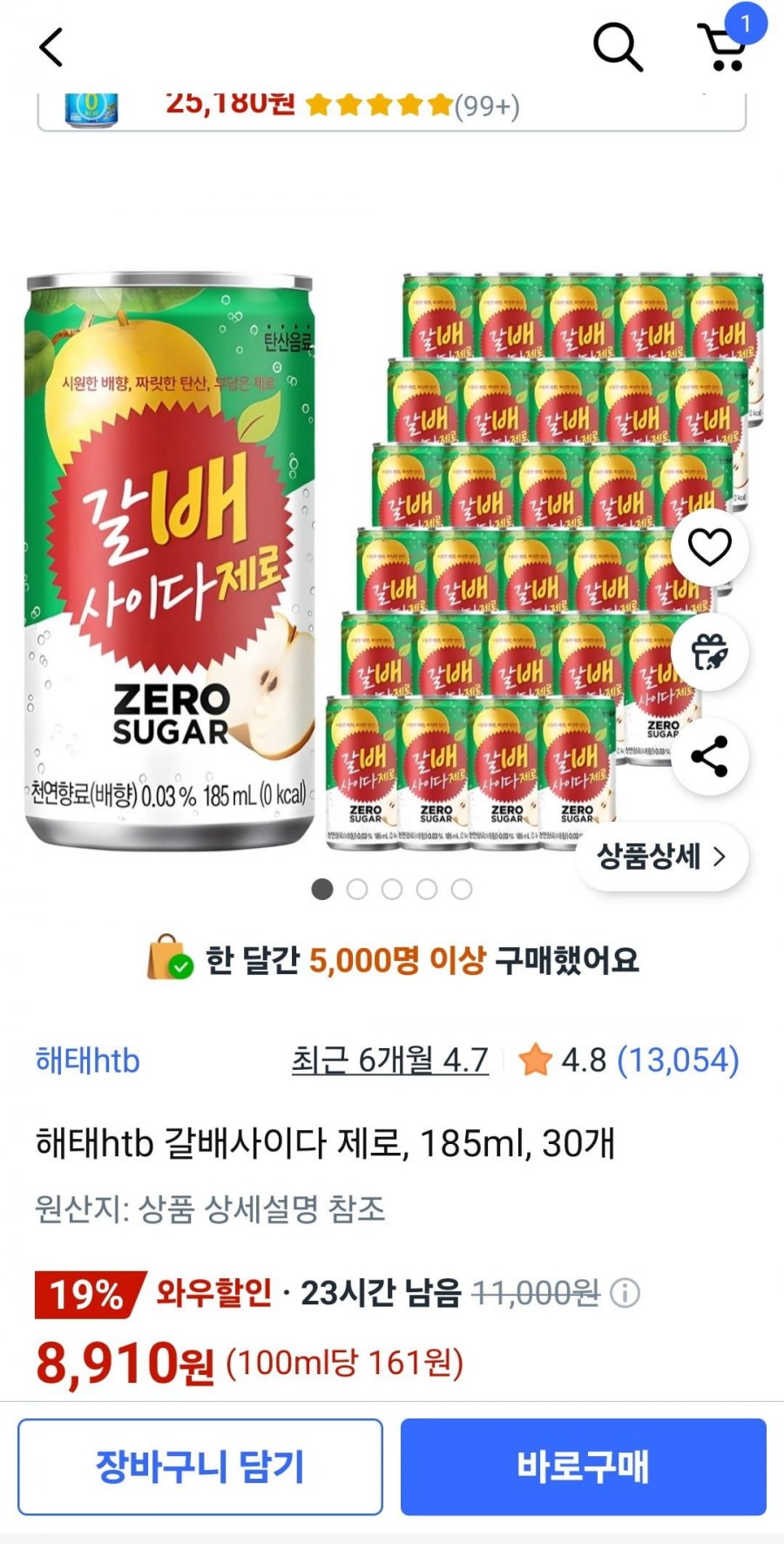Open the 13,054 reviews
Image resolution: width=784 pixels, height=1544 pixels.
[x=678, y=1060]
